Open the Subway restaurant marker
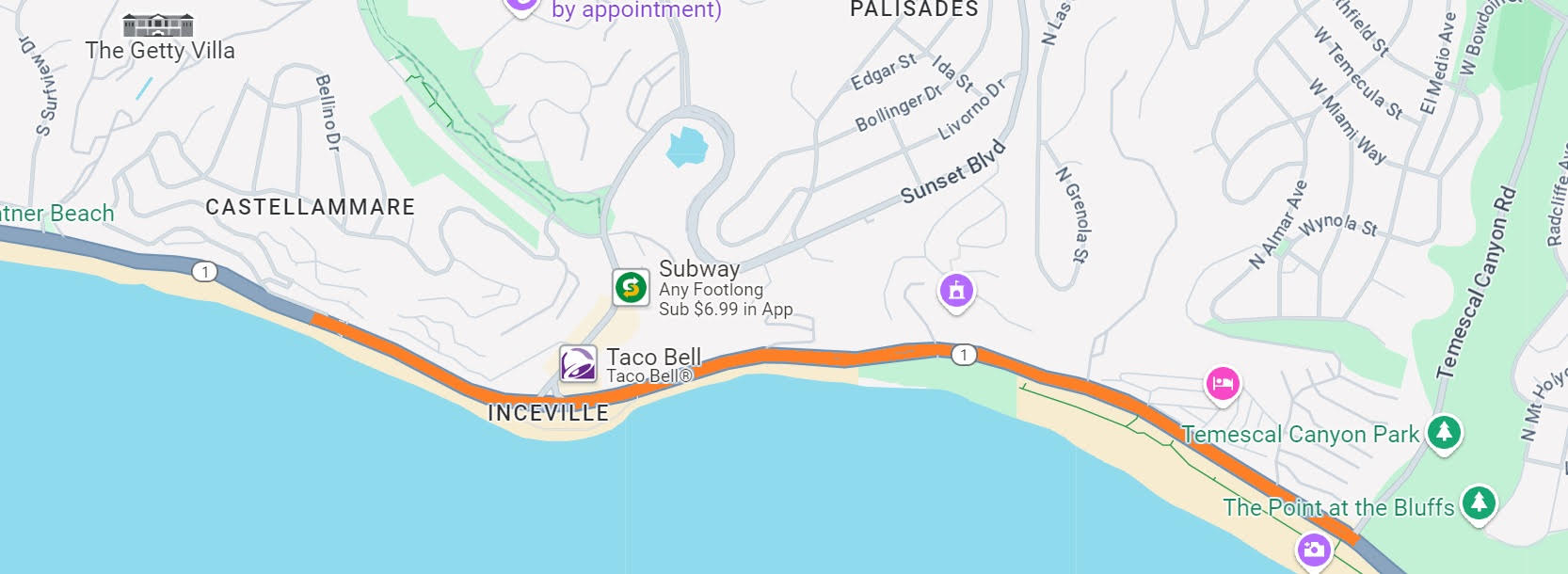Image resolution: width=1568 pixels, height=574 pixels. (x=631, y=287)
